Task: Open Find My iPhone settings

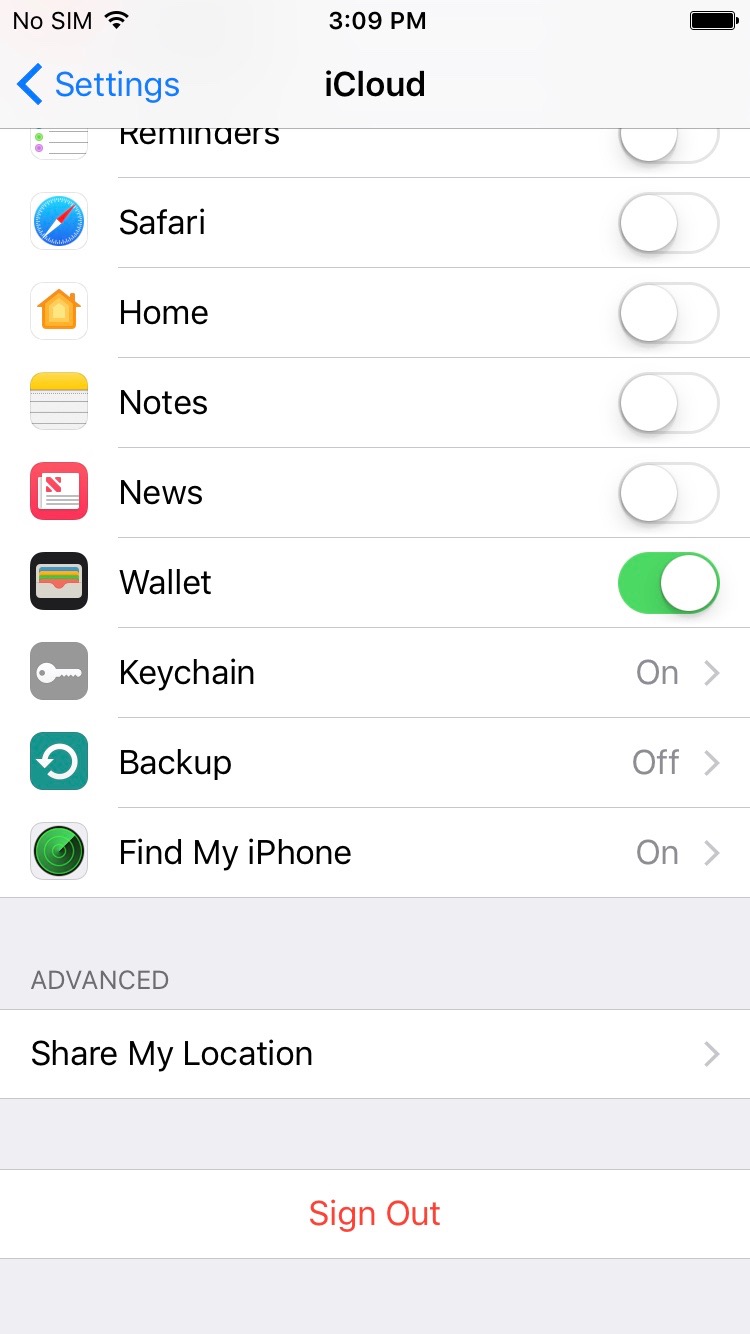Action: (375, 852)
